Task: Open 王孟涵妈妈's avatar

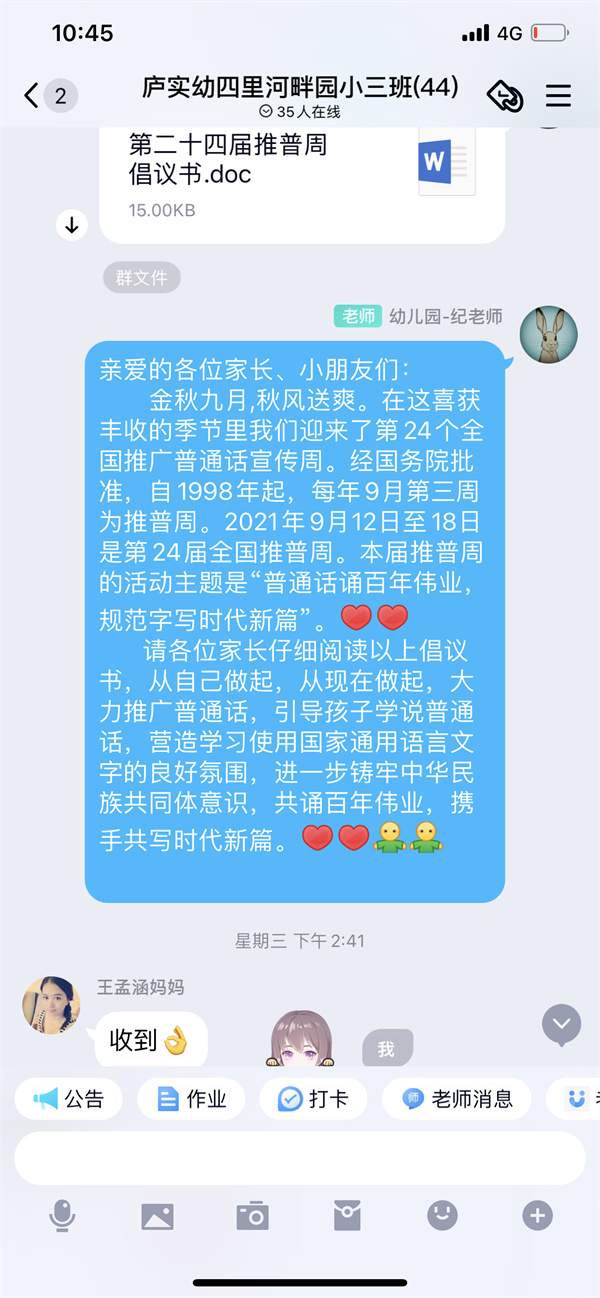Action: point(50,1004)
